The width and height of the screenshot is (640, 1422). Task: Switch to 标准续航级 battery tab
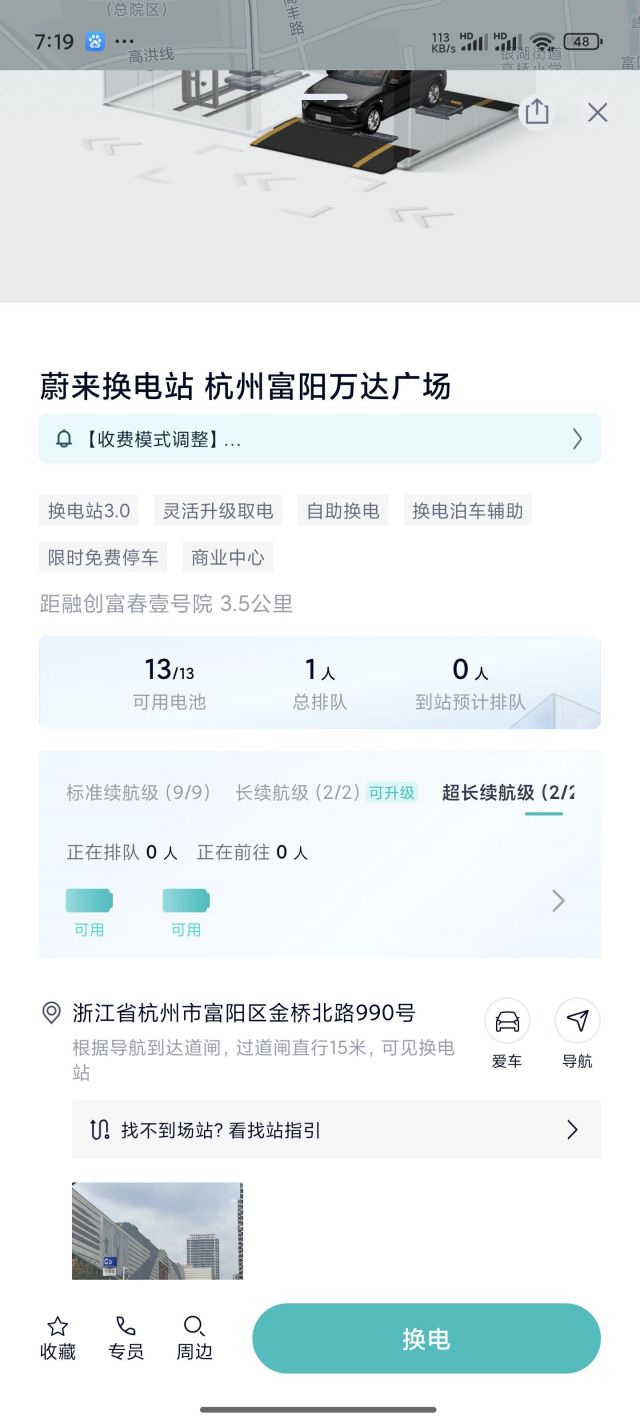(x=139, y=793)
